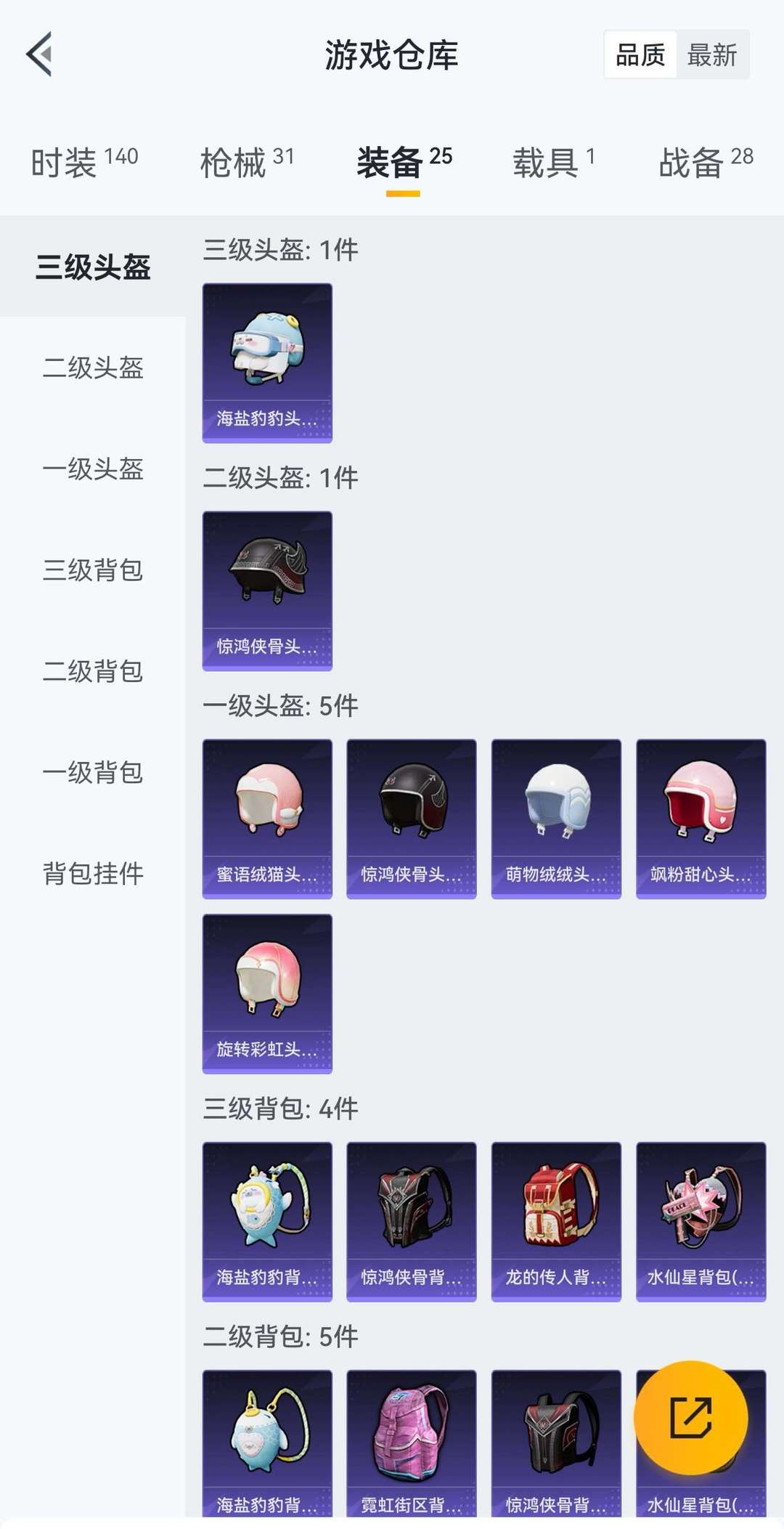Viewport: 784px width, 1529px height.
Task: Sort the warehouse by 最新
Action: pos(711,55)
